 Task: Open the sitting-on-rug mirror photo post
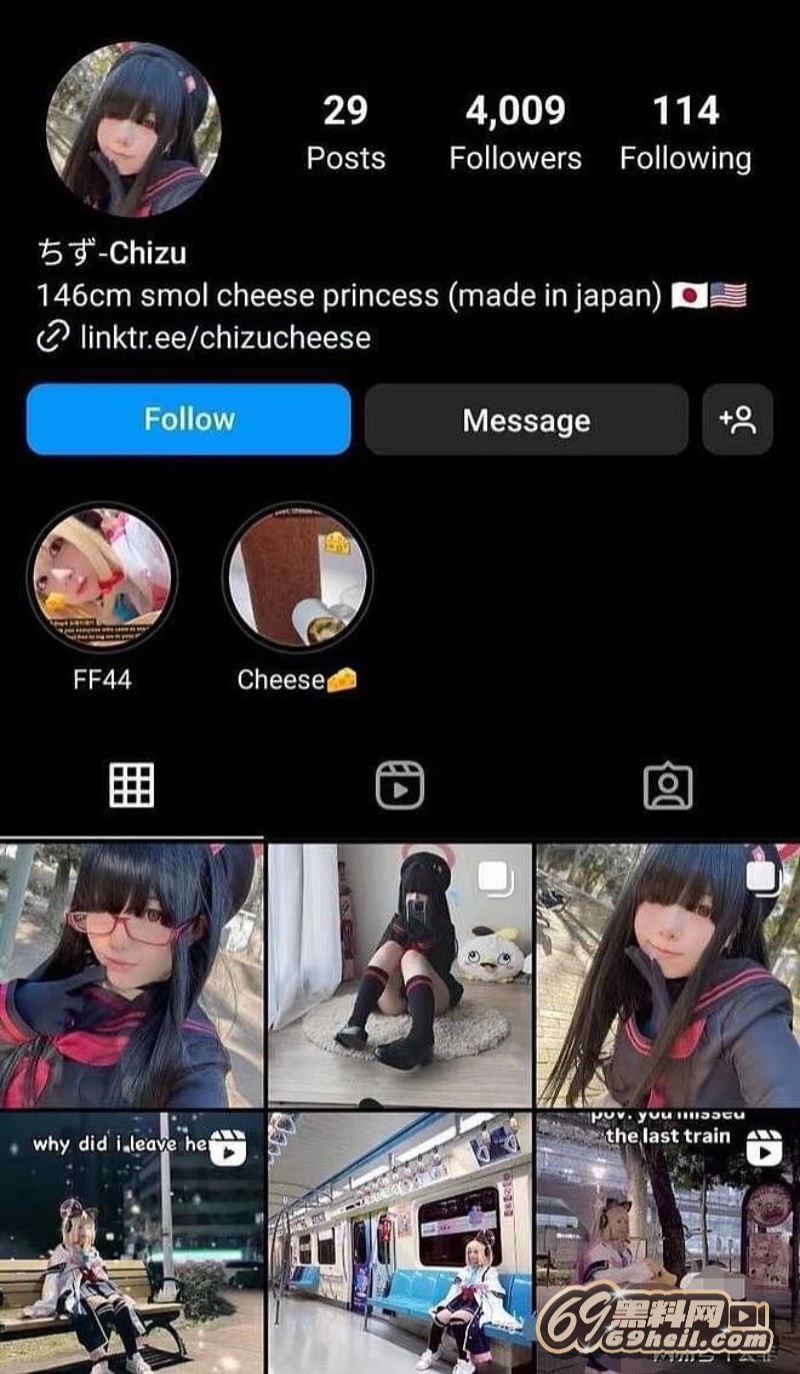pos(399,975)
